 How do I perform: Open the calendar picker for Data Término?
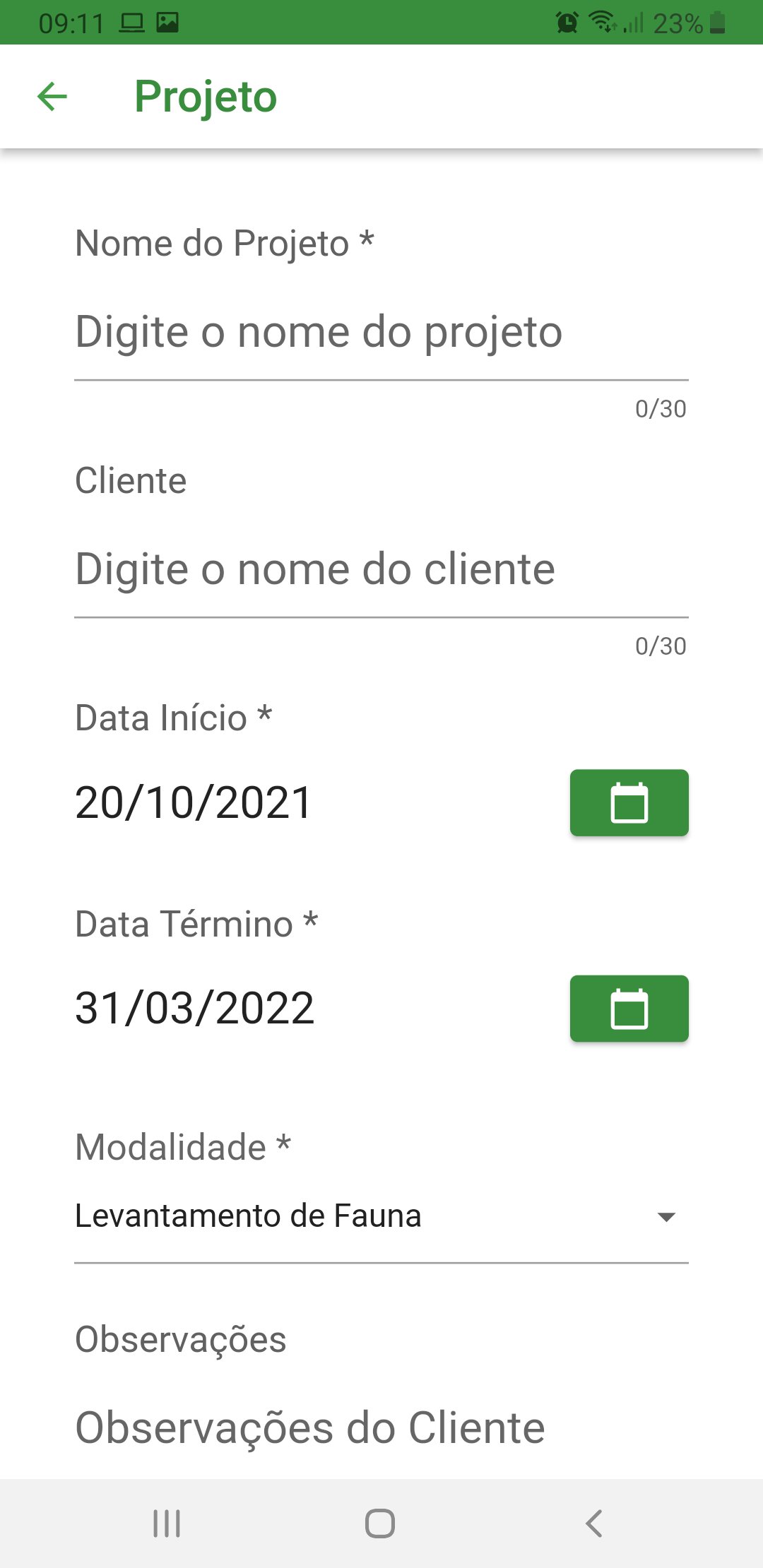pyautogui.click(x=629, y=1009)
